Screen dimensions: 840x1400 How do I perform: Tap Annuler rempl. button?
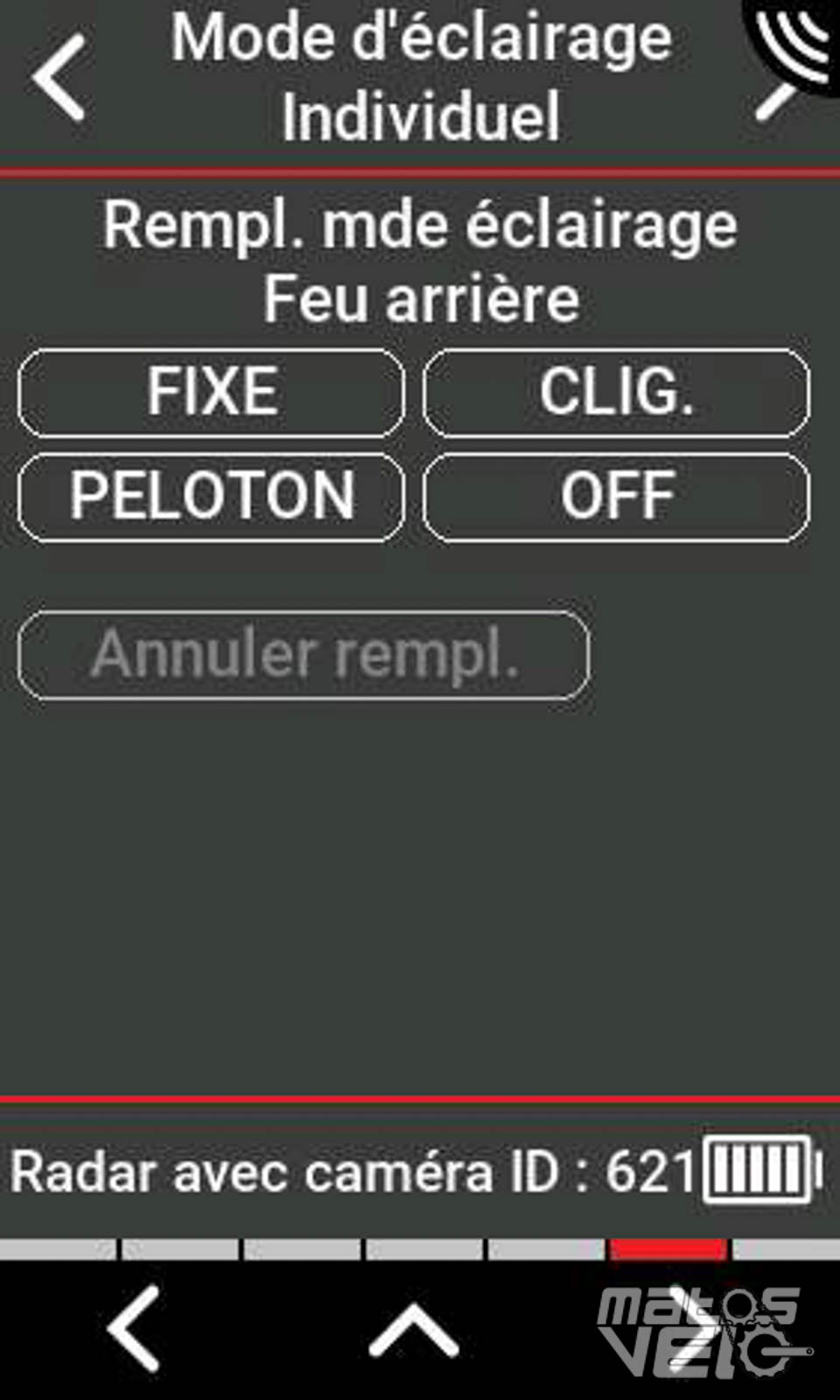(x=304, y=655)
